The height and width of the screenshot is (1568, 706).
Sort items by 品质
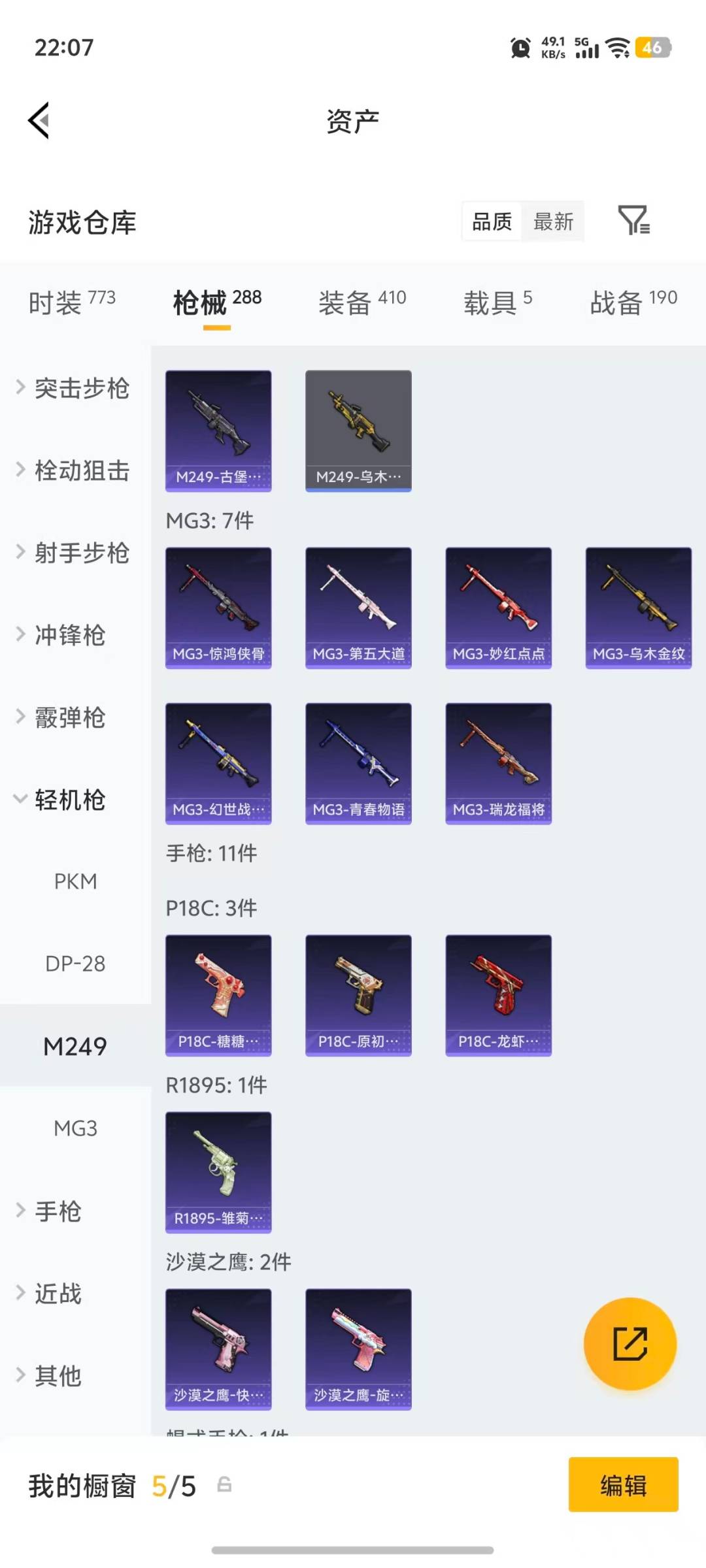click(x=490, y=221)
